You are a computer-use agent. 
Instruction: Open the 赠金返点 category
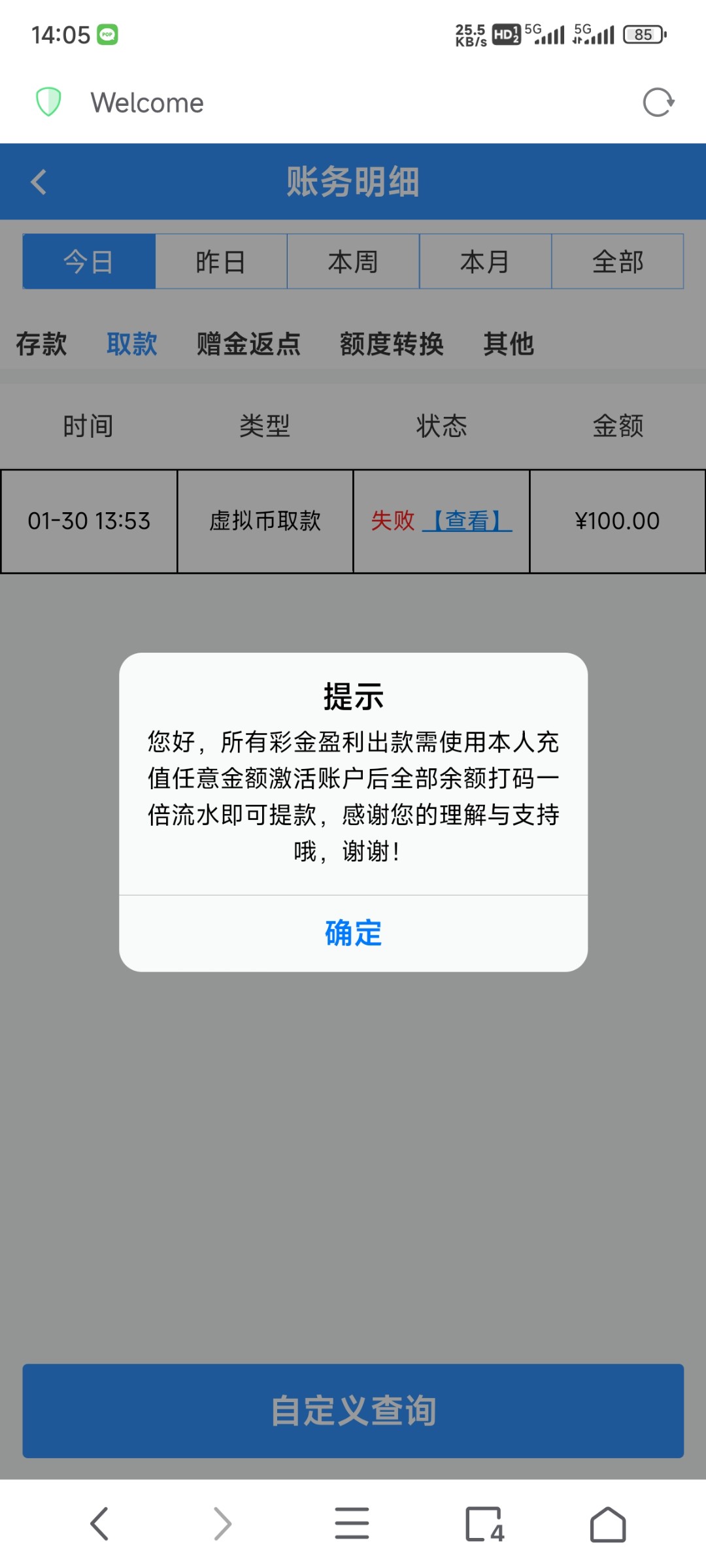(x=248, y=344)
